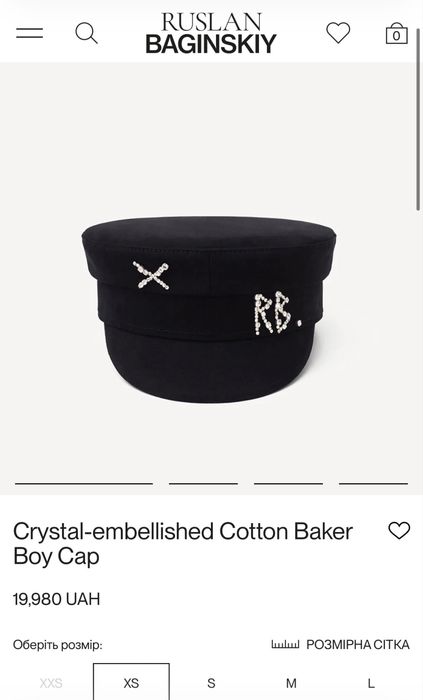Open the shopping bag
This screenshot has height=700, width=423.
pyautogui.click(x=397, y=33)
